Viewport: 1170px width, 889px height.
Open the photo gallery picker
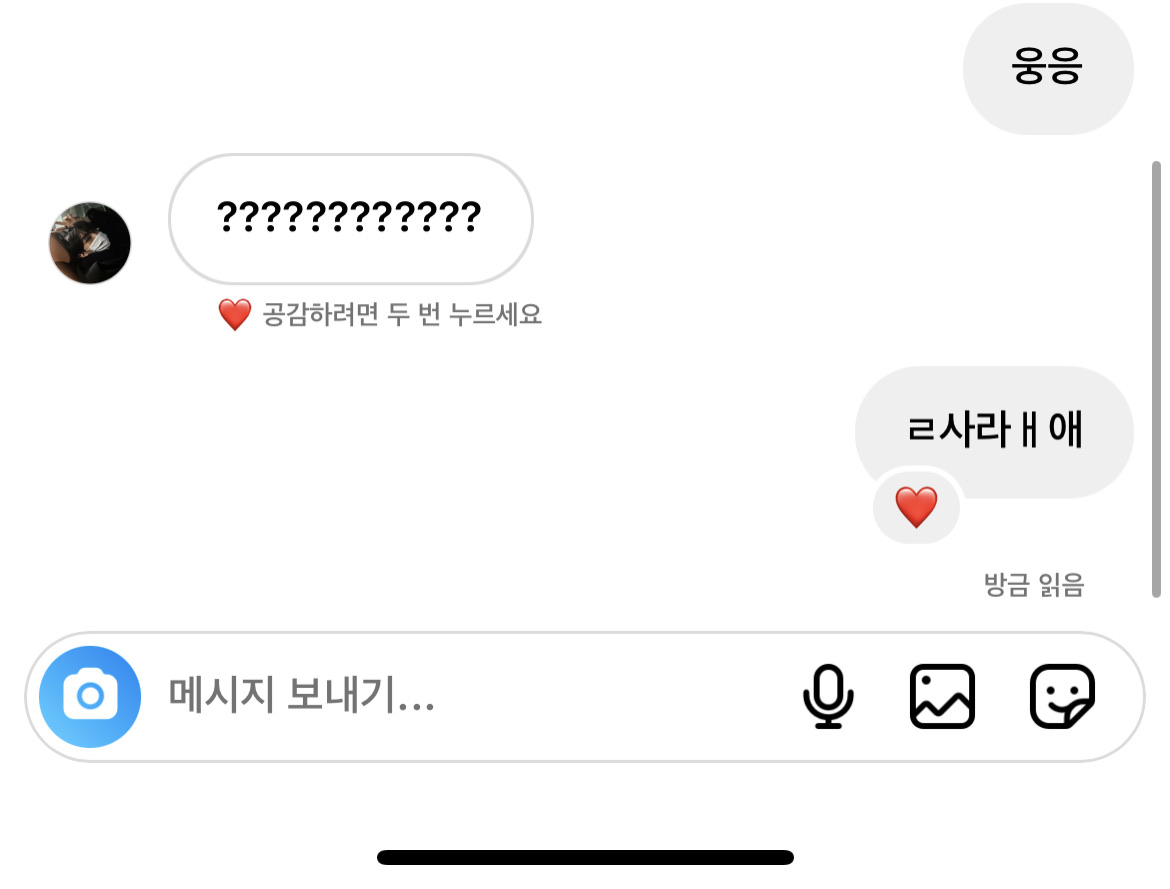pyautogui.click(x=942, y=696)
